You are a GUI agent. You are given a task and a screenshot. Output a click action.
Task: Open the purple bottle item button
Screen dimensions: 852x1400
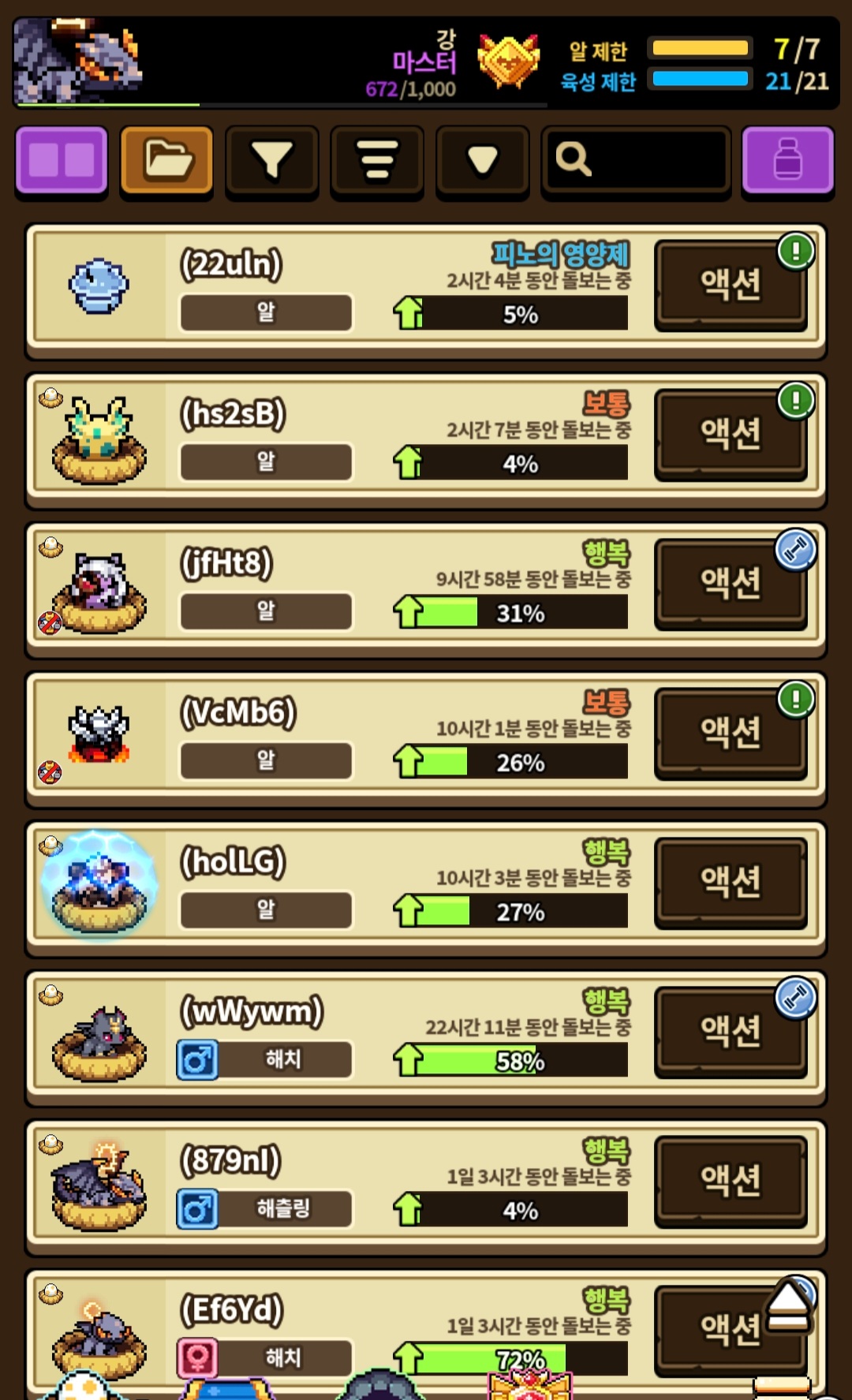(787, 159)
